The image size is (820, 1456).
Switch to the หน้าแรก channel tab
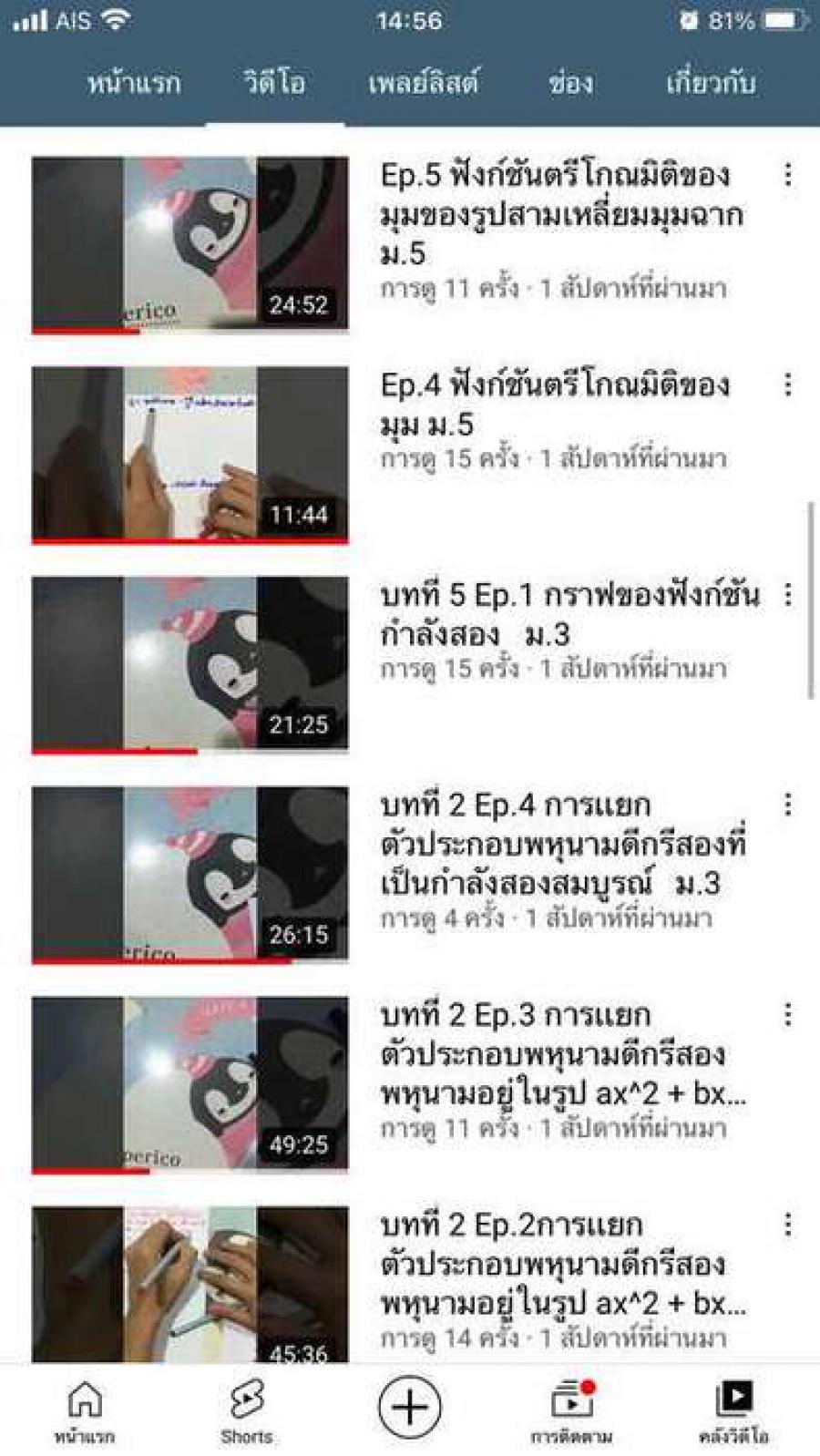(134, 83)
